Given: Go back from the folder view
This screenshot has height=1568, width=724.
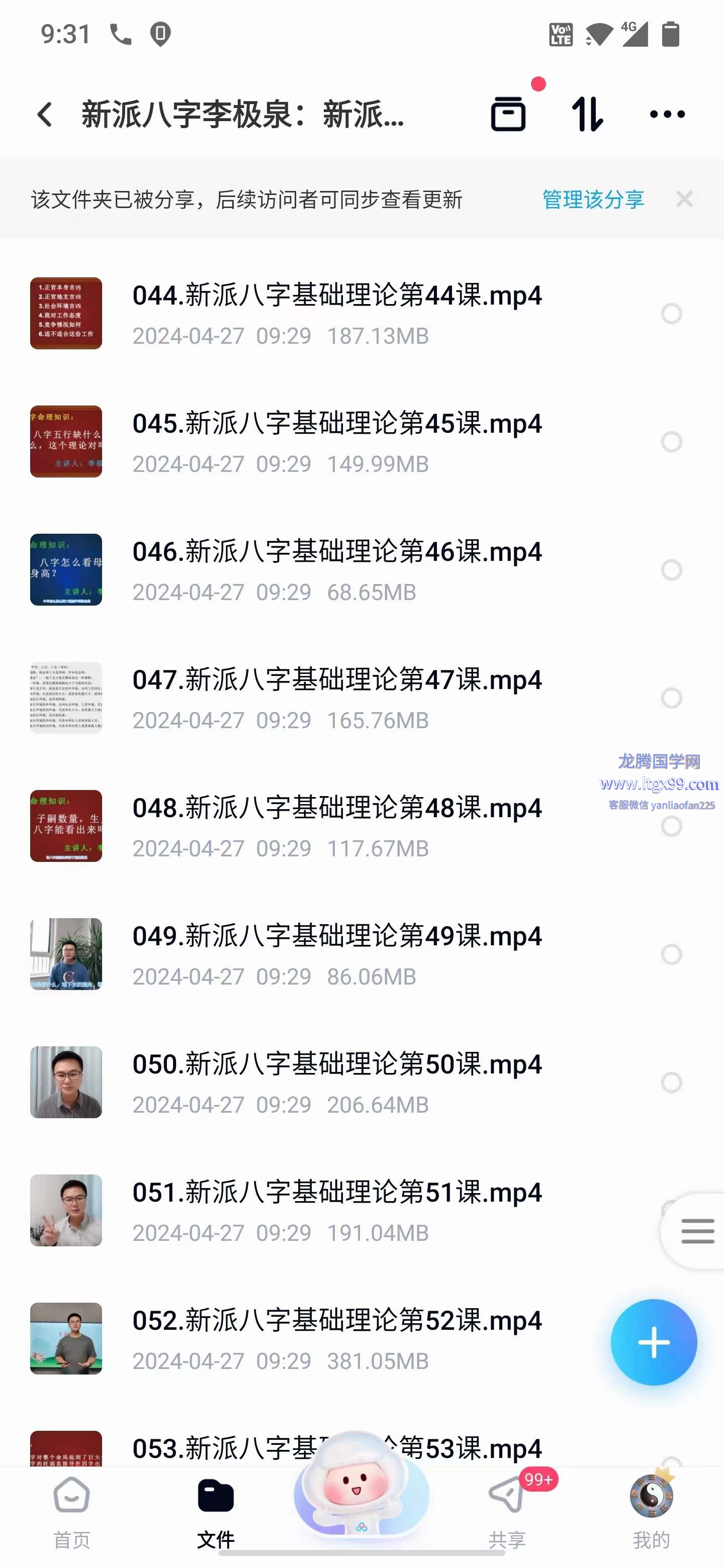Looking at the screenshot, I should (44, 115).
